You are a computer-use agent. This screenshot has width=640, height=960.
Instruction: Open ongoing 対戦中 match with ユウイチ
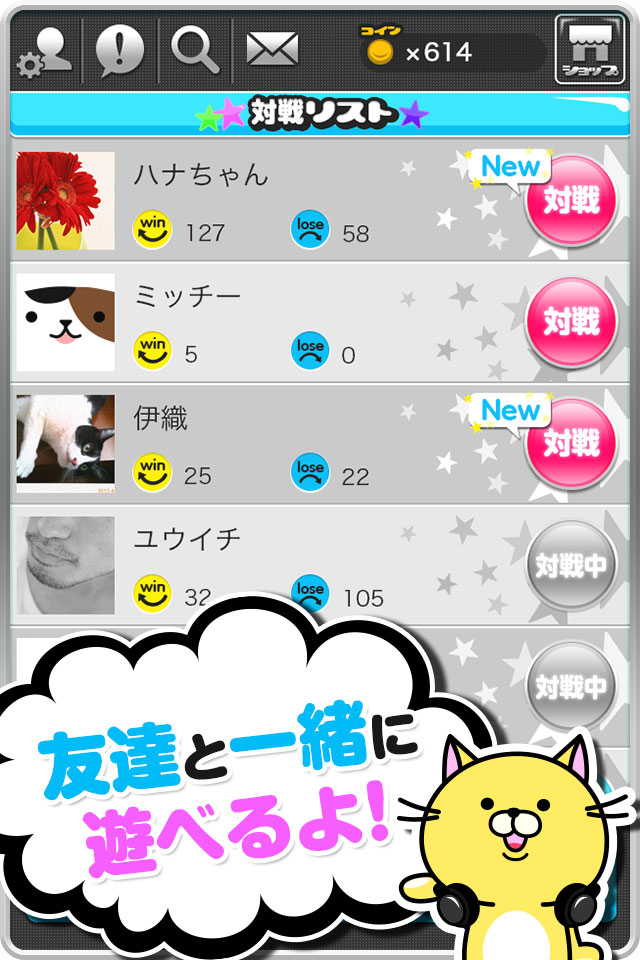pos(571,566)
